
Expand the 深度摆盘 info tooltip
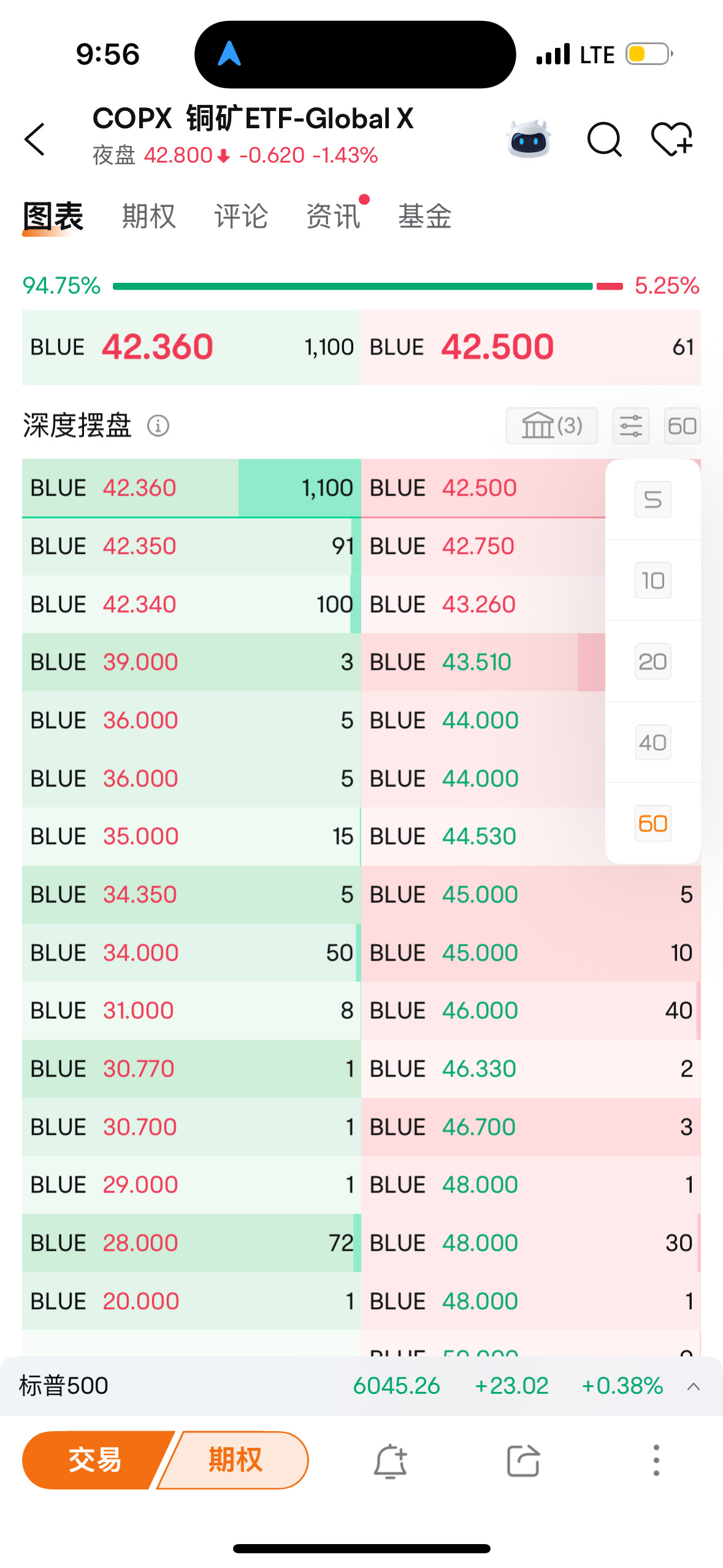(158, 425)
